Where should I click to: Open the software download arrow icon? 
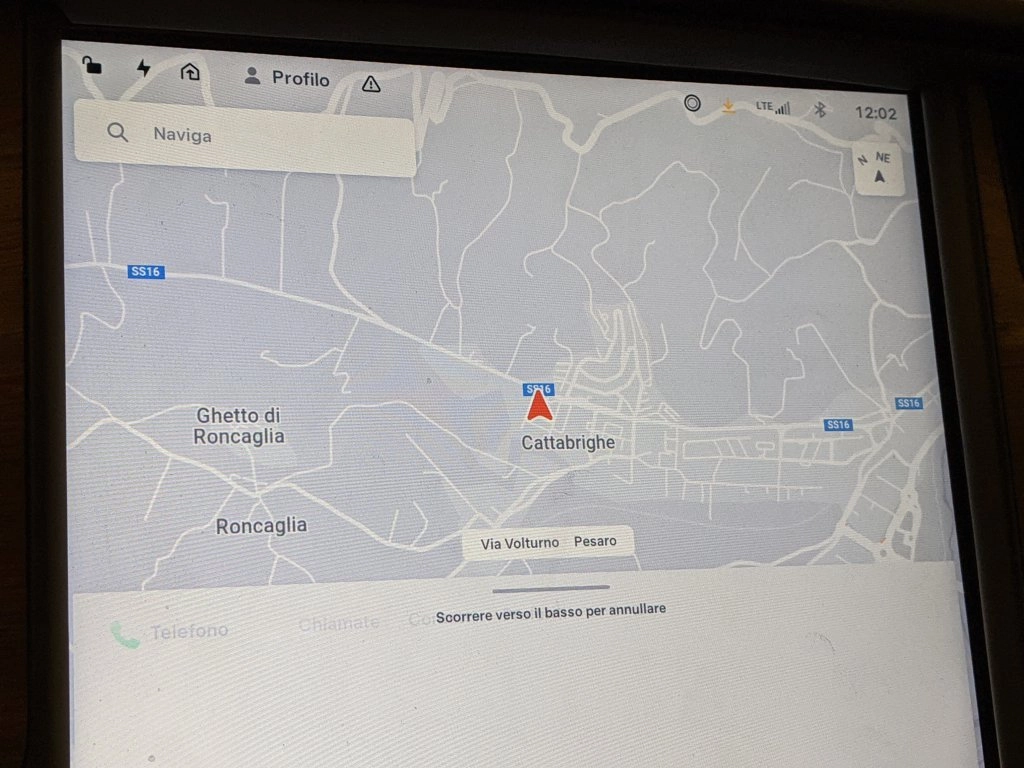pyautogui.click(x=729, y=106)
